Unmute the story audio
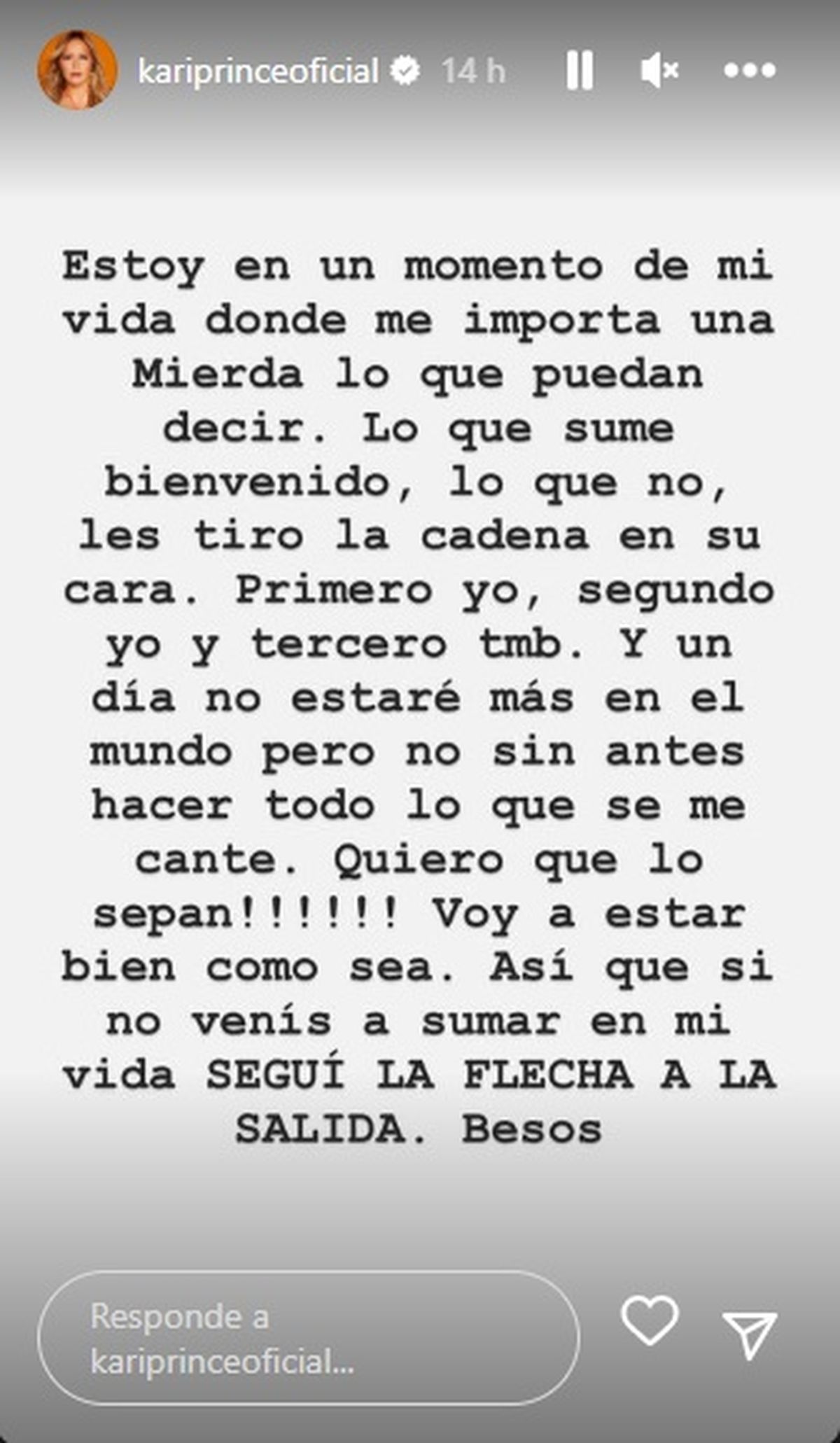The image size is (840, 1443). pyautogui.click(x=659, y=71)
